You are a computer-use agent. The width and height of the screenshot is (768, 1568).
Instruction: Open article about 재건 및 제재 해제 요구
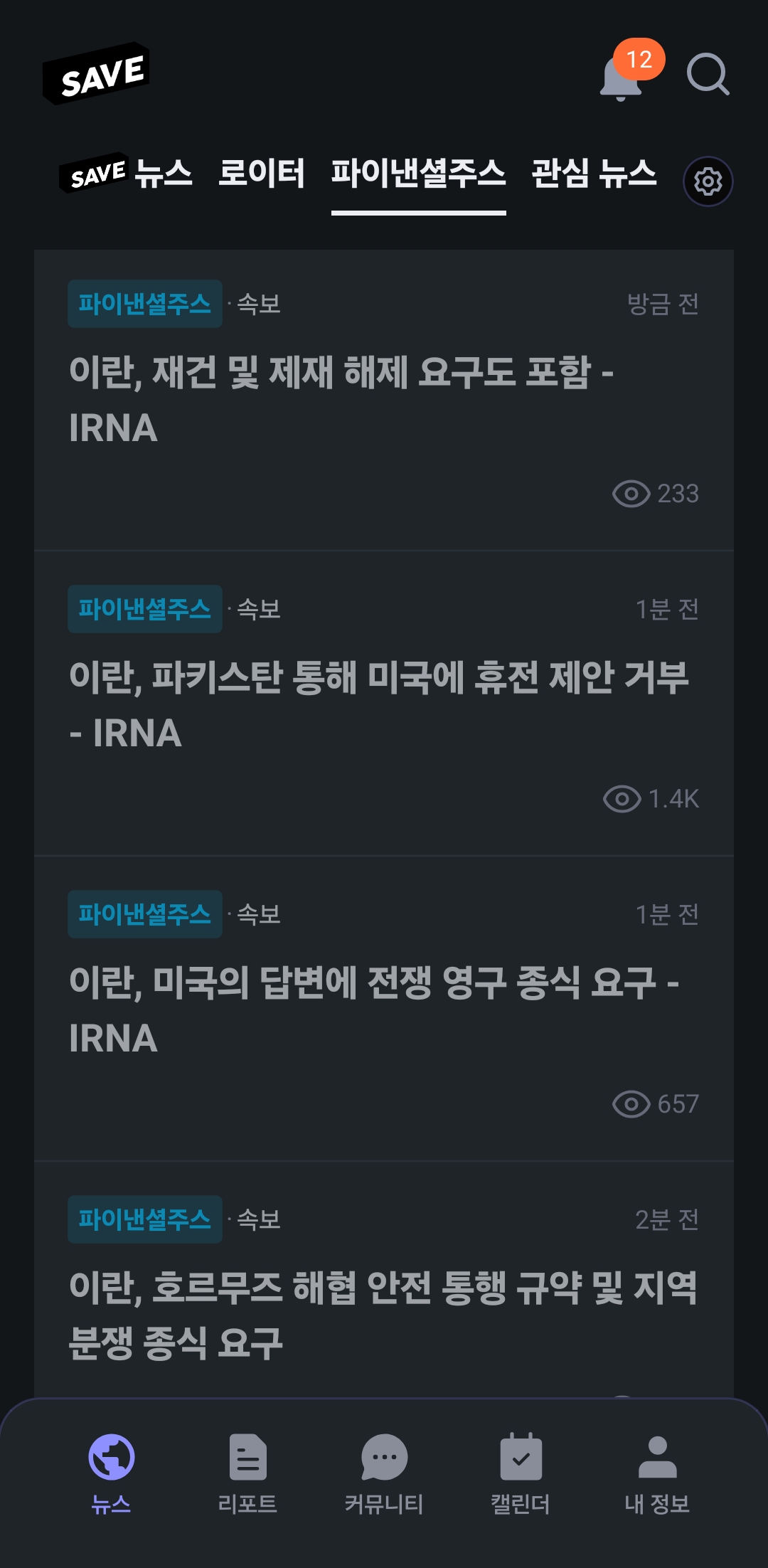tap(384, 400)
